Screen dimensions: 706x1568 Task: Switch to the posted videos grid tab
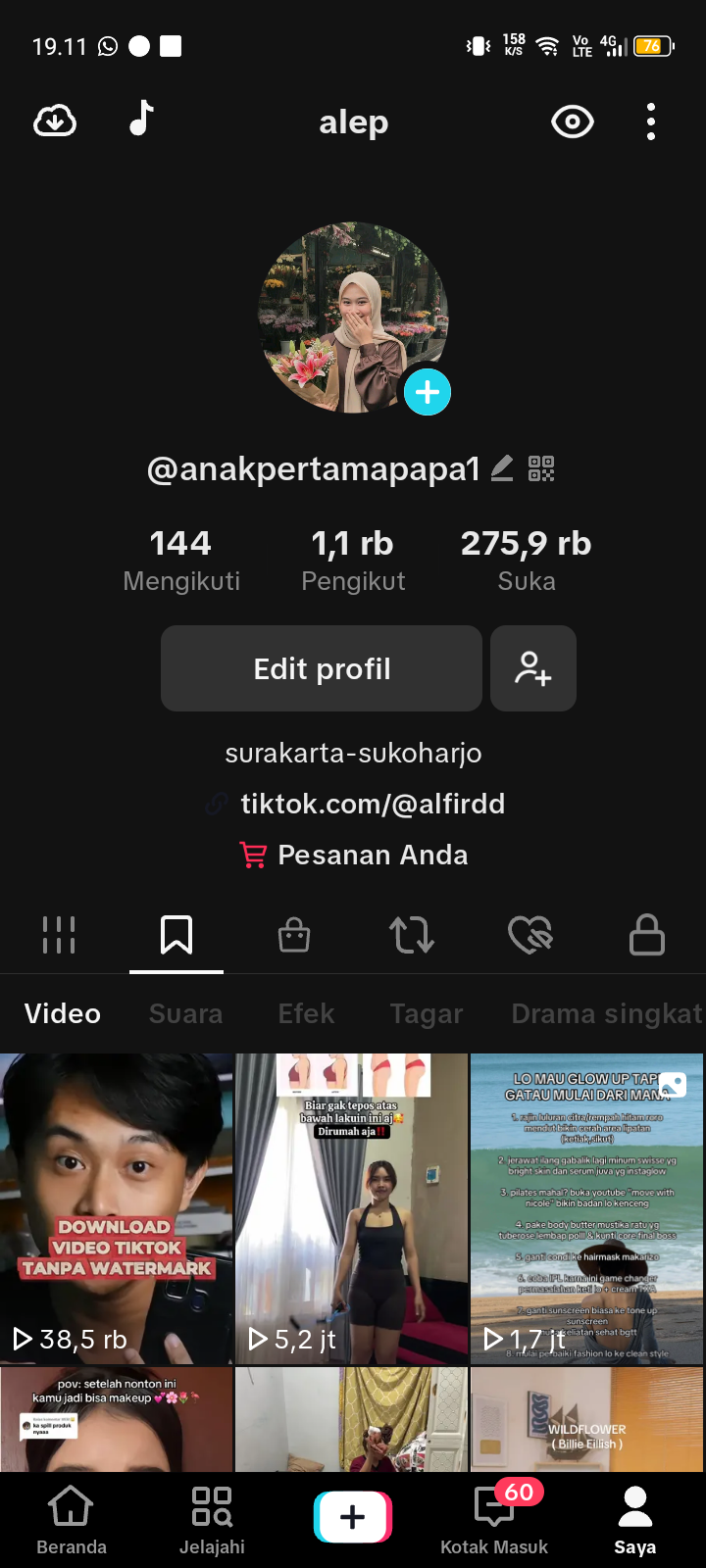(x=59, y=935)
